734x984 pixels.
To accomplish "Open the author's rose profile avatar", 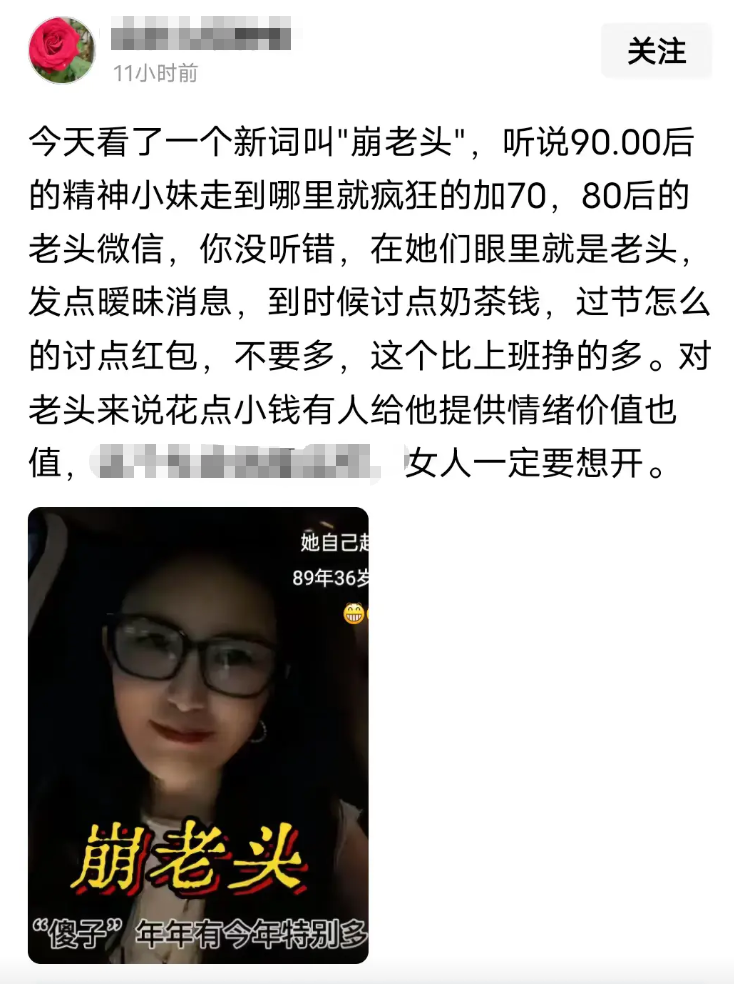I will click(x=62, y=50).
